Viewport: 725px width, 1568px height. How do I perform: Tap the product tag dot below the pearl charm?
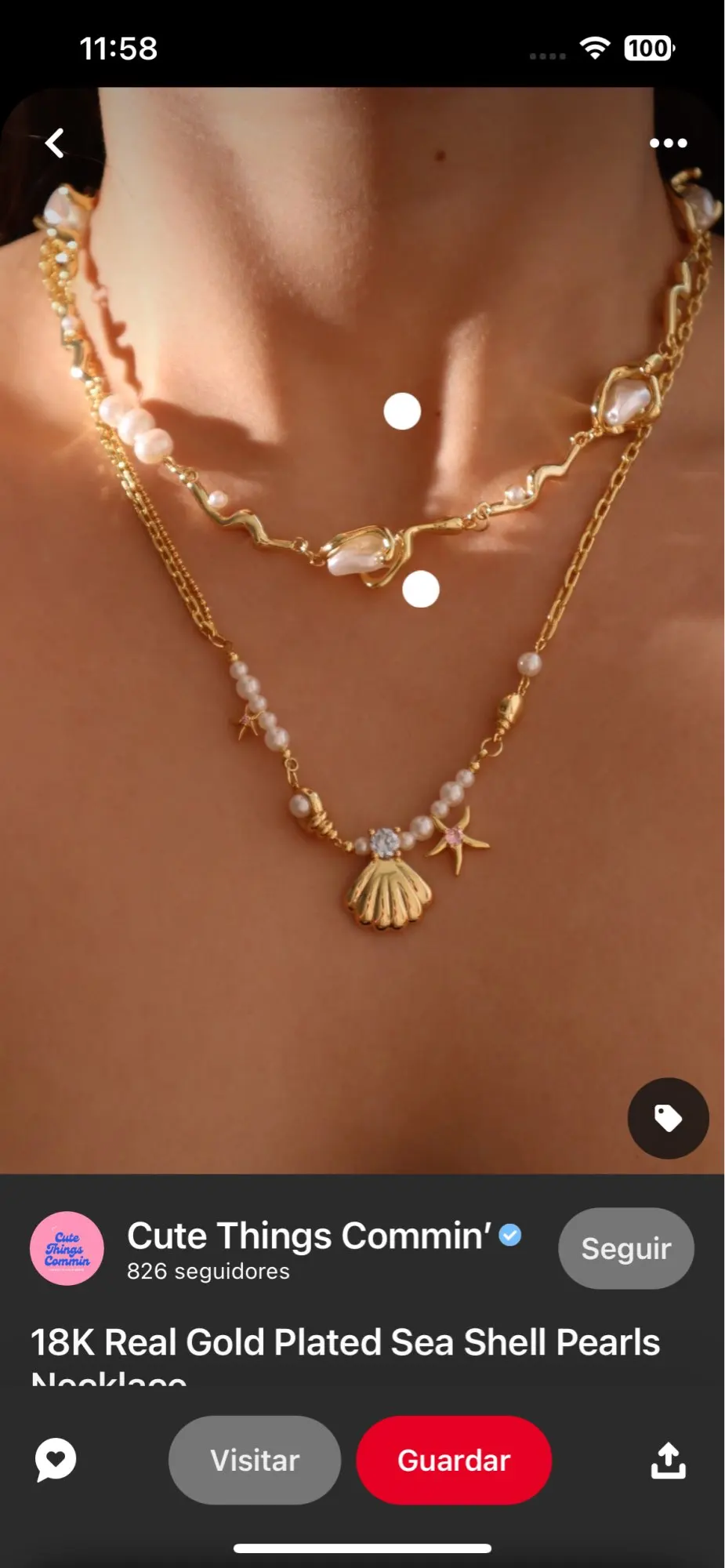click(421, 589)
